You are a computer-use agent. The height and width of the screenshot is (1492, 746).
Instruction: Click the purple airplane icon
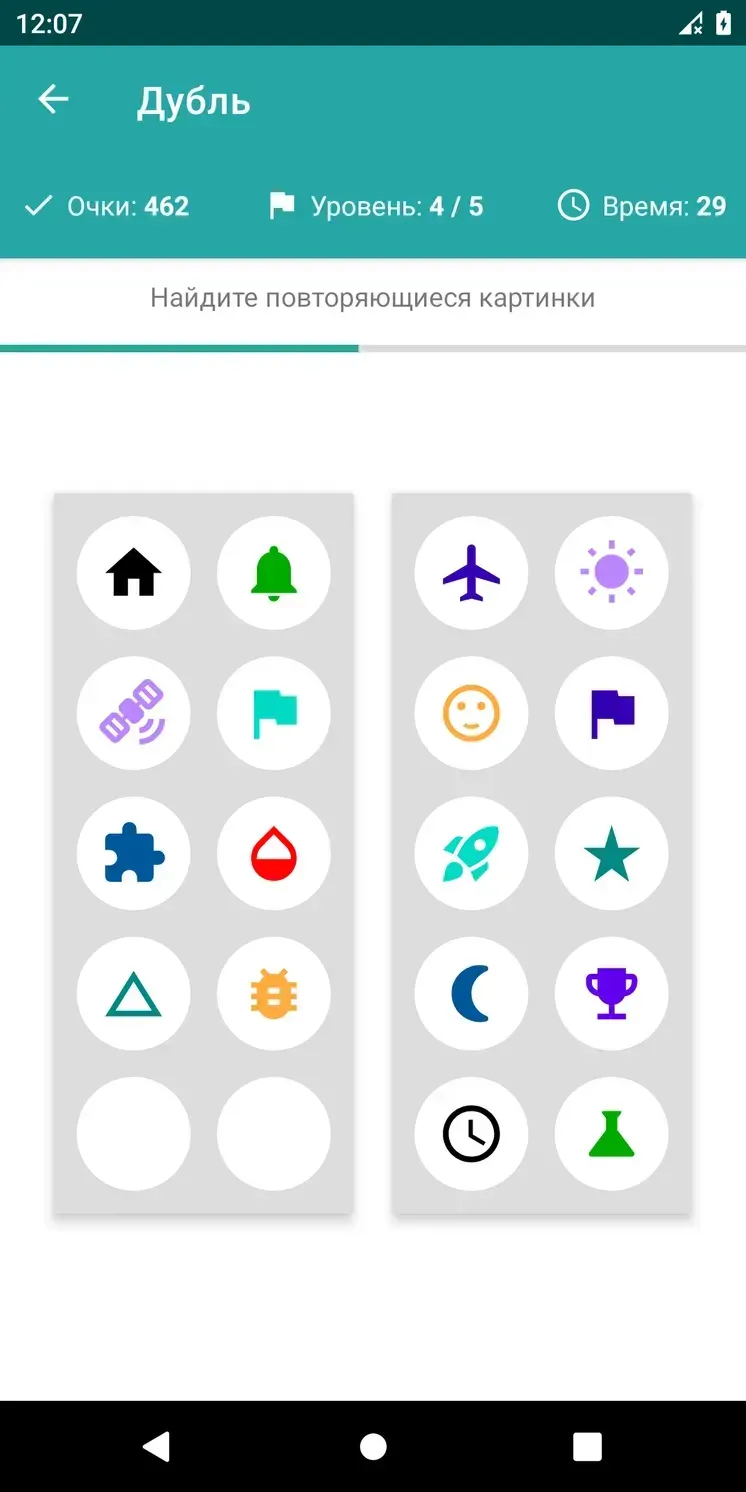(x=471, y=572)
